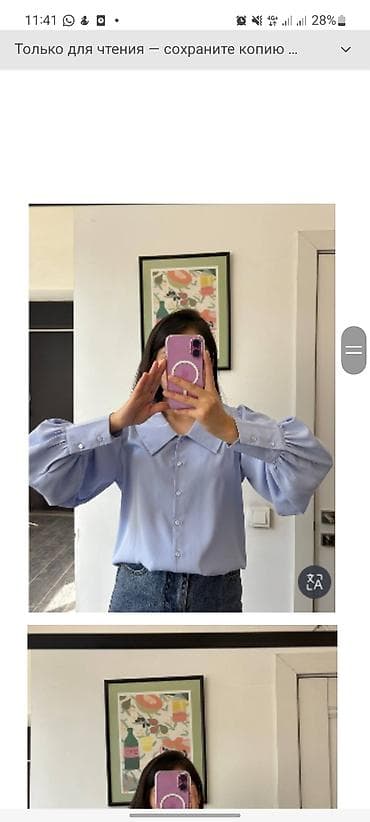Viewport: 370px width, 822px height.
Task: Expand the read-only notice banner chevron
Action: pyautogui.click(x=346, y=50)
